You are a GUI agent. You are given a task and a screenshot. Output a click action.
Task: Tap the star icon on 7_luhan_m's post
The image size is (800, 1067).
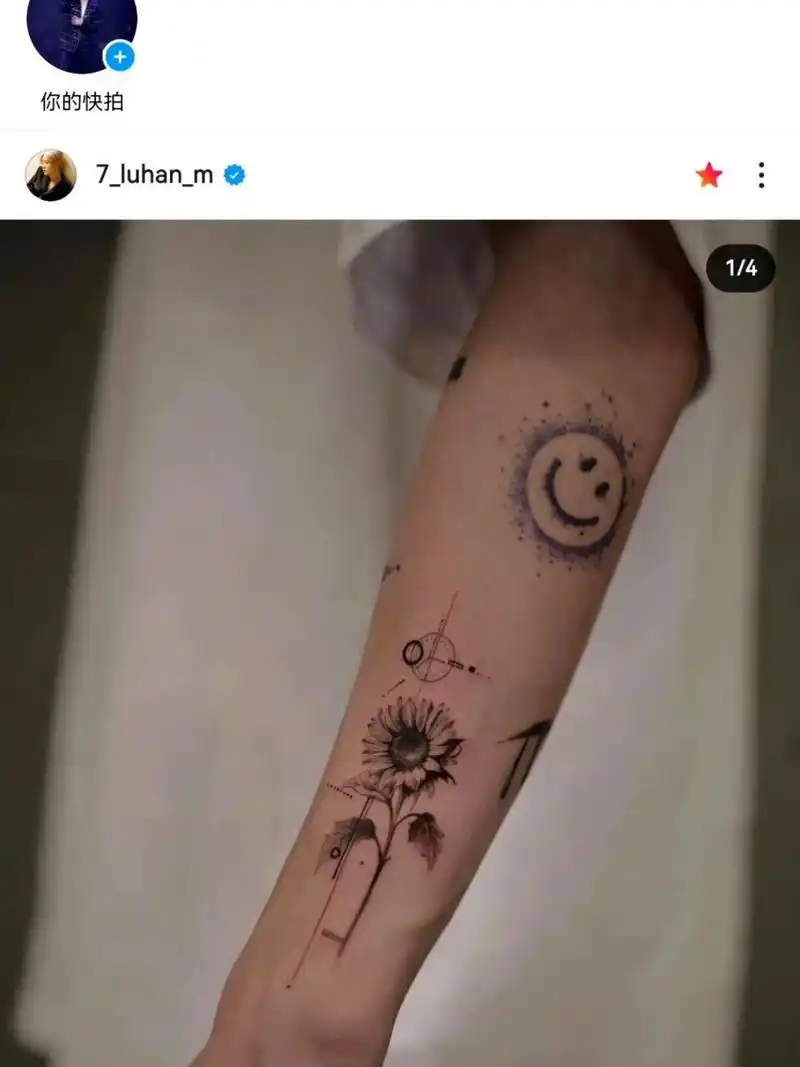click(709, 175)
